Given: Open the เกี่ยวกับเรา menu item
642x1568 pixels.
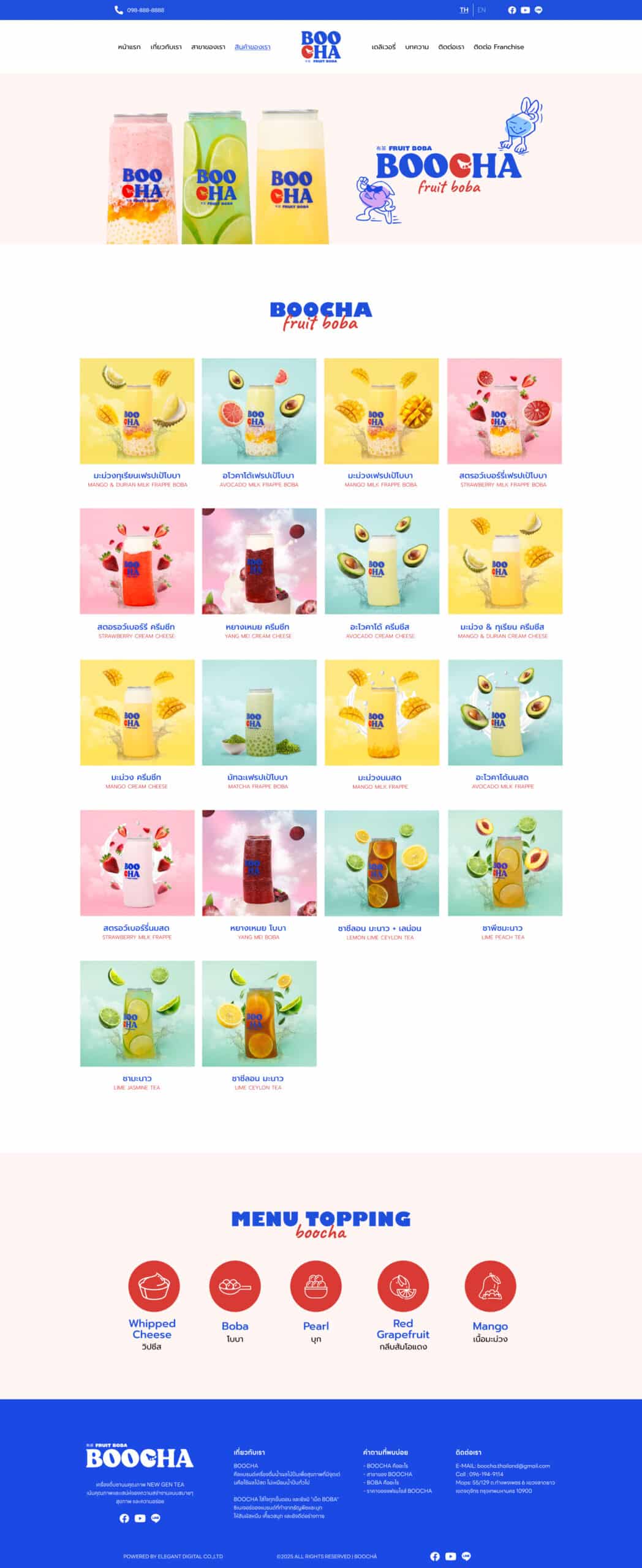Looking at the screenshot, I should 166,47.
